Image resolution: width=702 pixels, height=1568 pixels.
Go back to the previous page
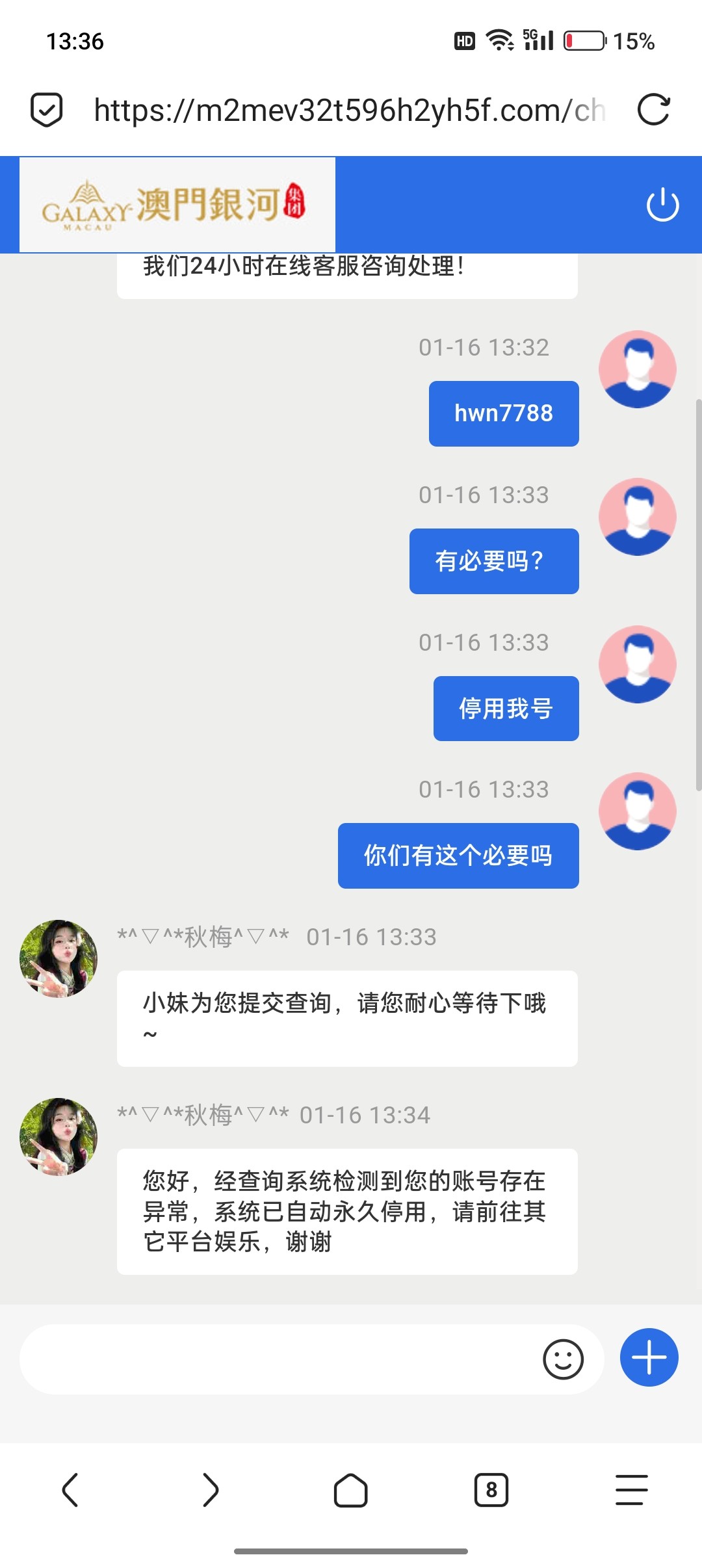(70, 1490)
